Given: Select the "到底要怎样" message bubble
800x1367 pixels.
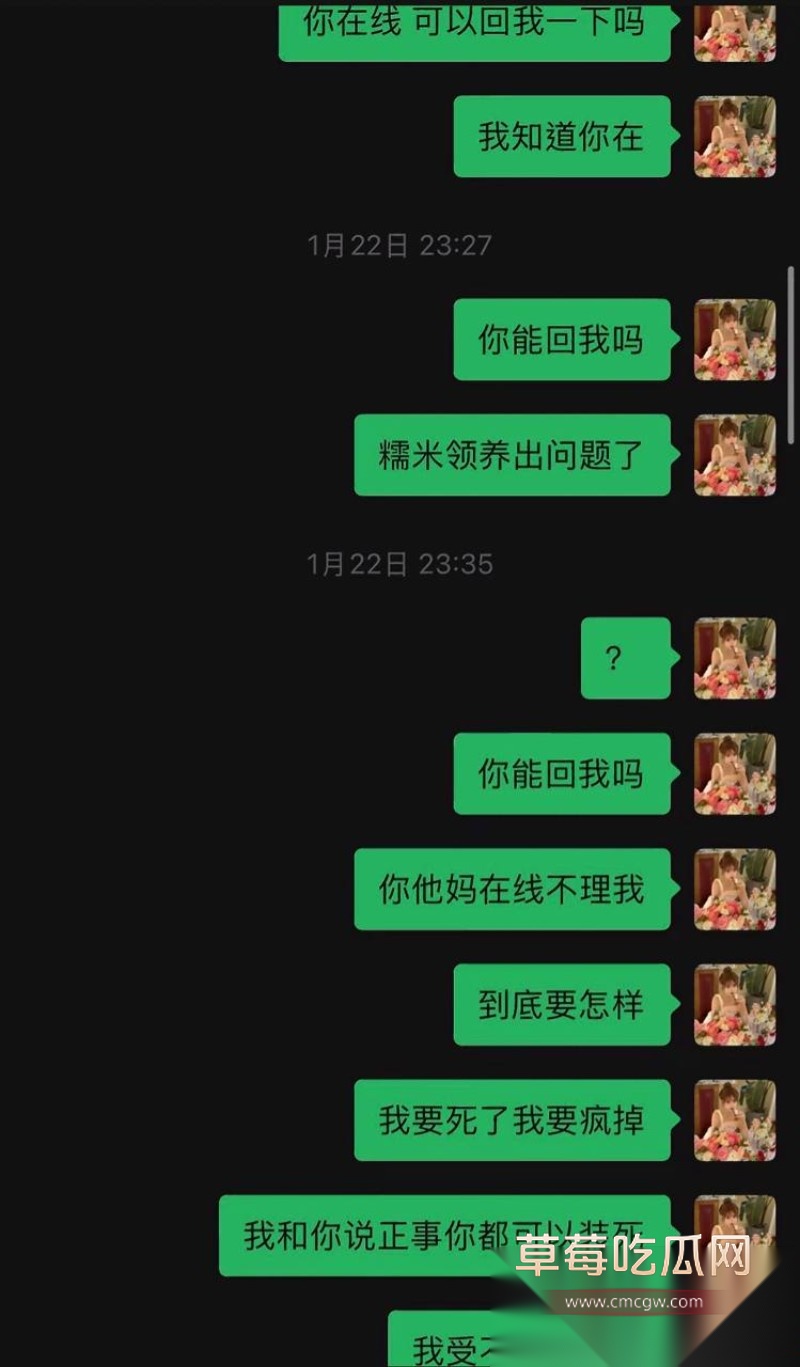Looking at the screenshot, I should pyautogui.click(x=560, y=1006).
